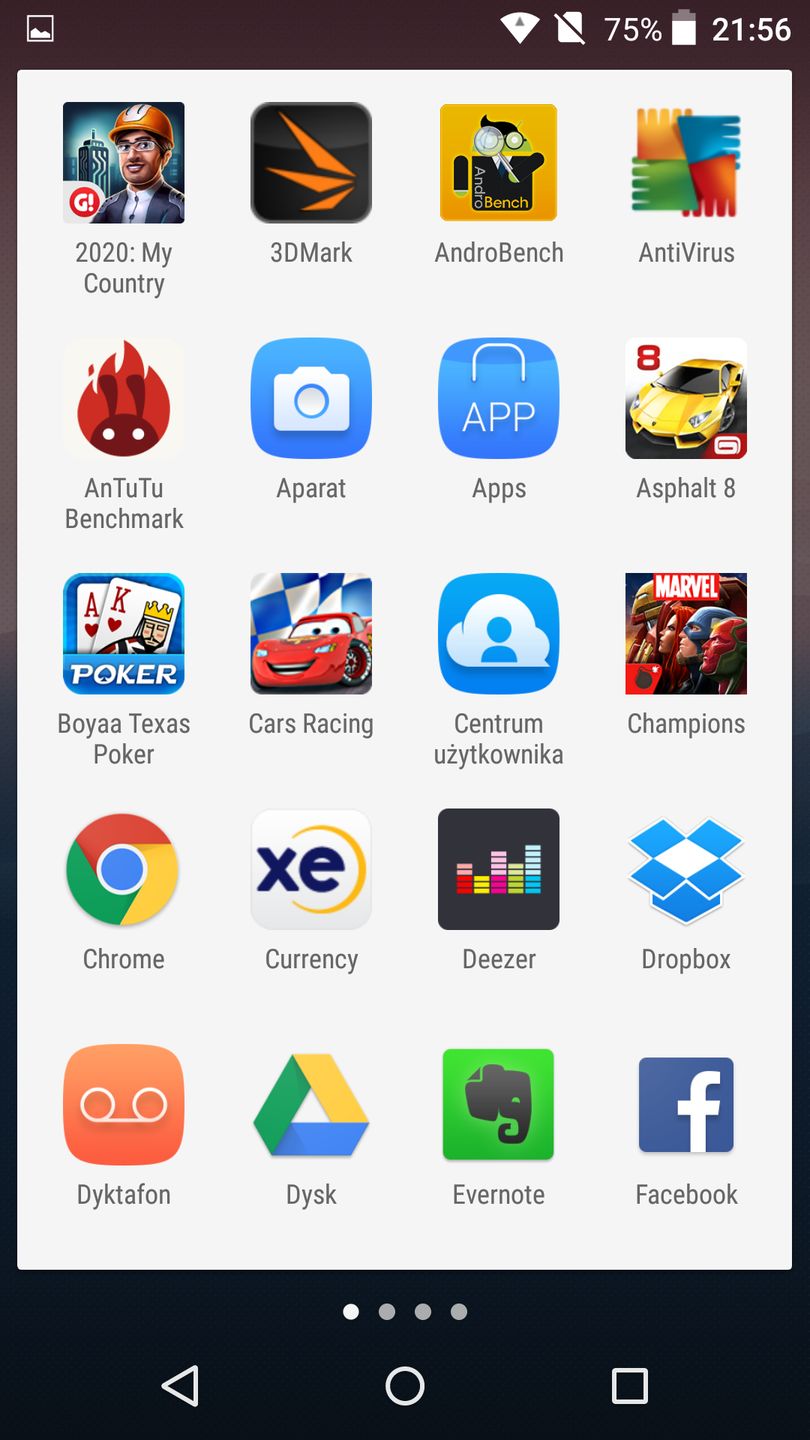Open the Dyktafon voice recorder

pos(124,1105)
